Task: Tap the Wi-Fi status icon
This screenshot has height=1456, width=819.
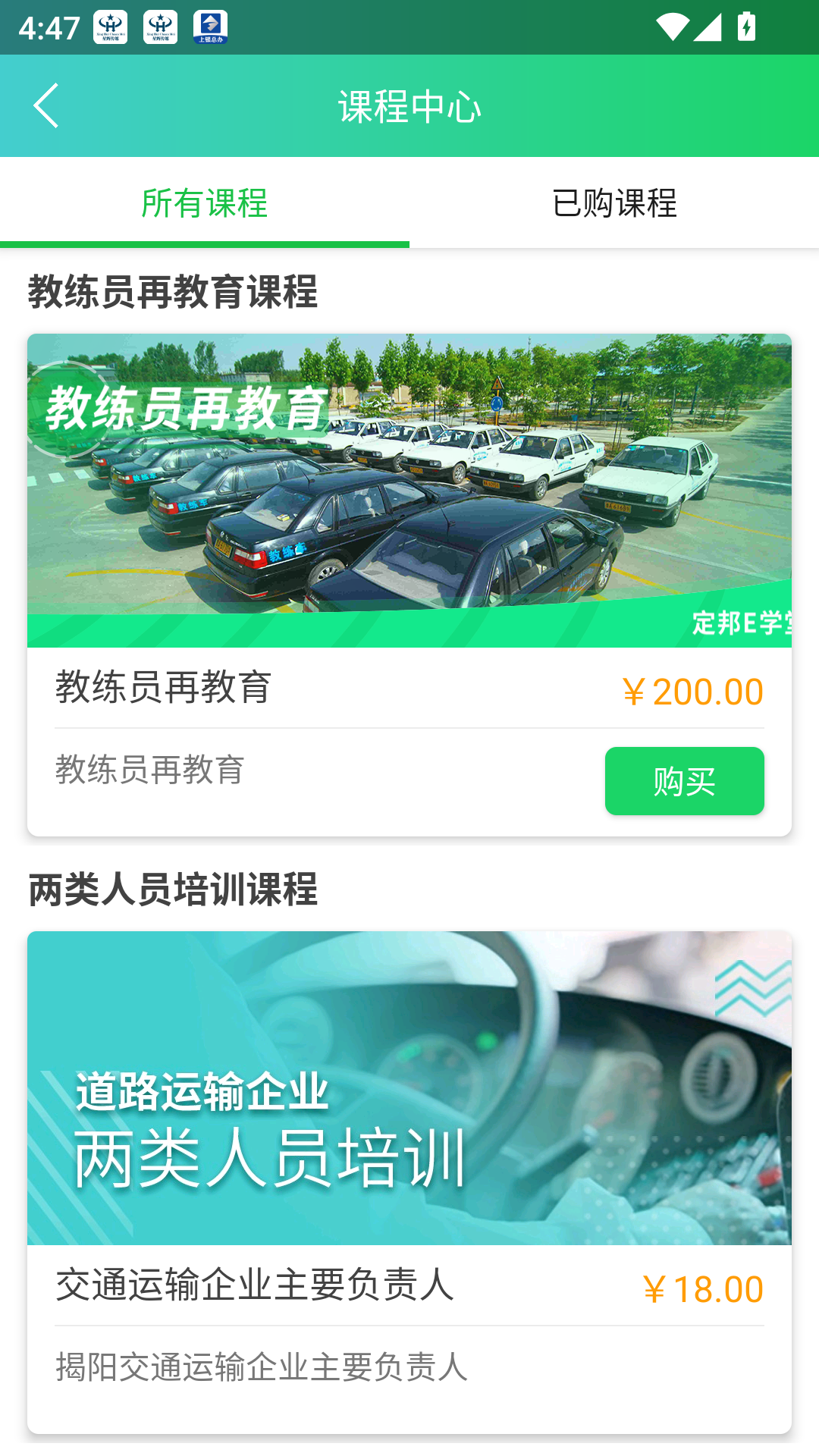Action: (674, 25)
